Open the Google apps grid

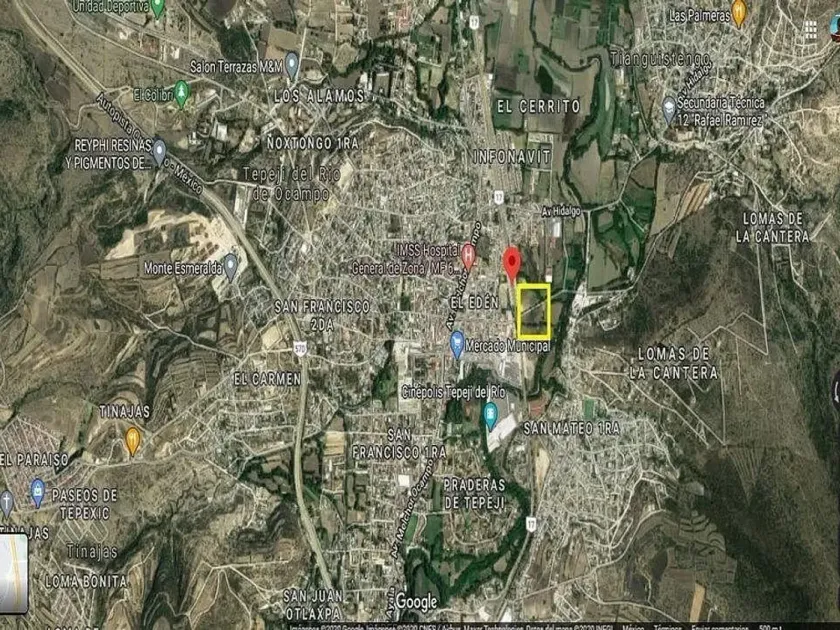click(x=810, y=28)
